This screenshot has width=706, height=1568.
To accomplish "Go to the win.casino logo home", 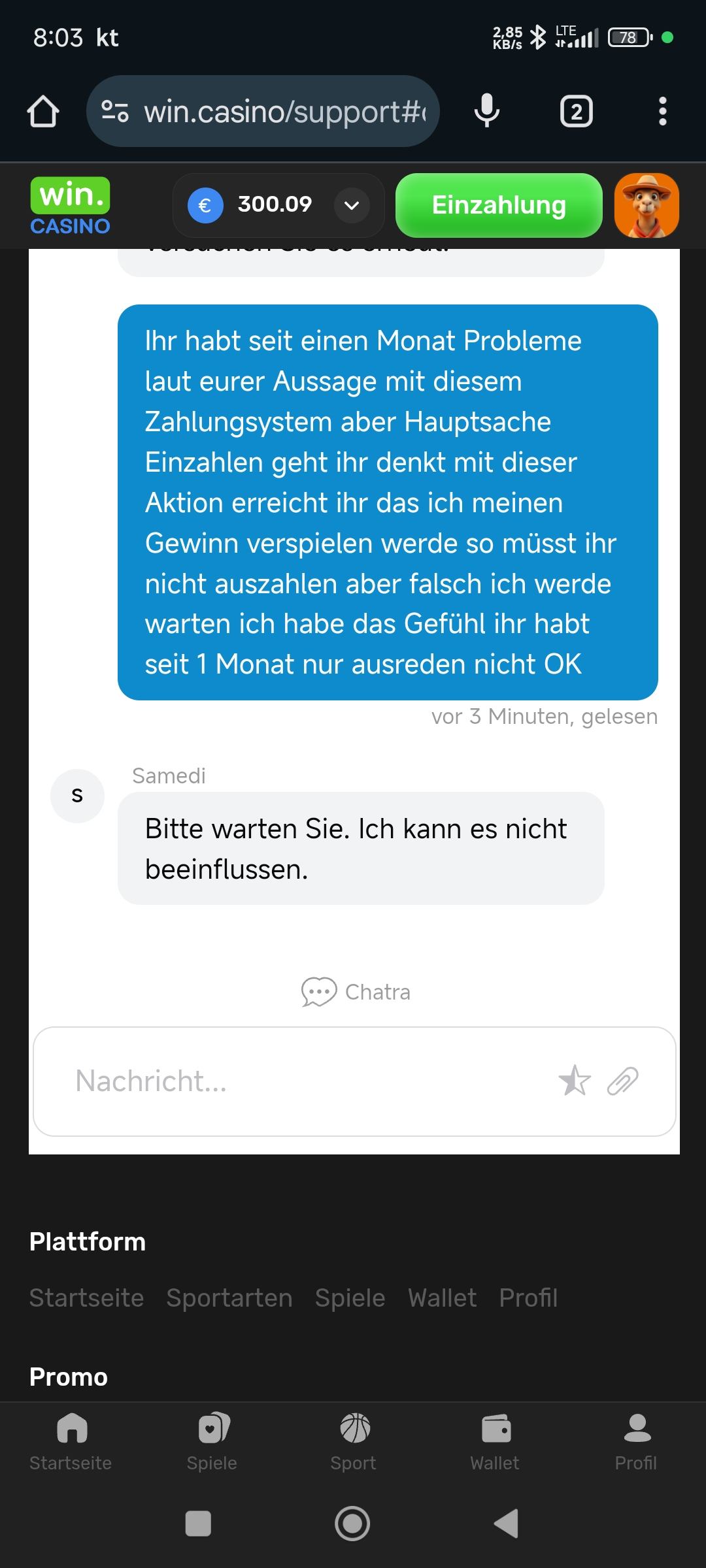I will coord(70,206).
